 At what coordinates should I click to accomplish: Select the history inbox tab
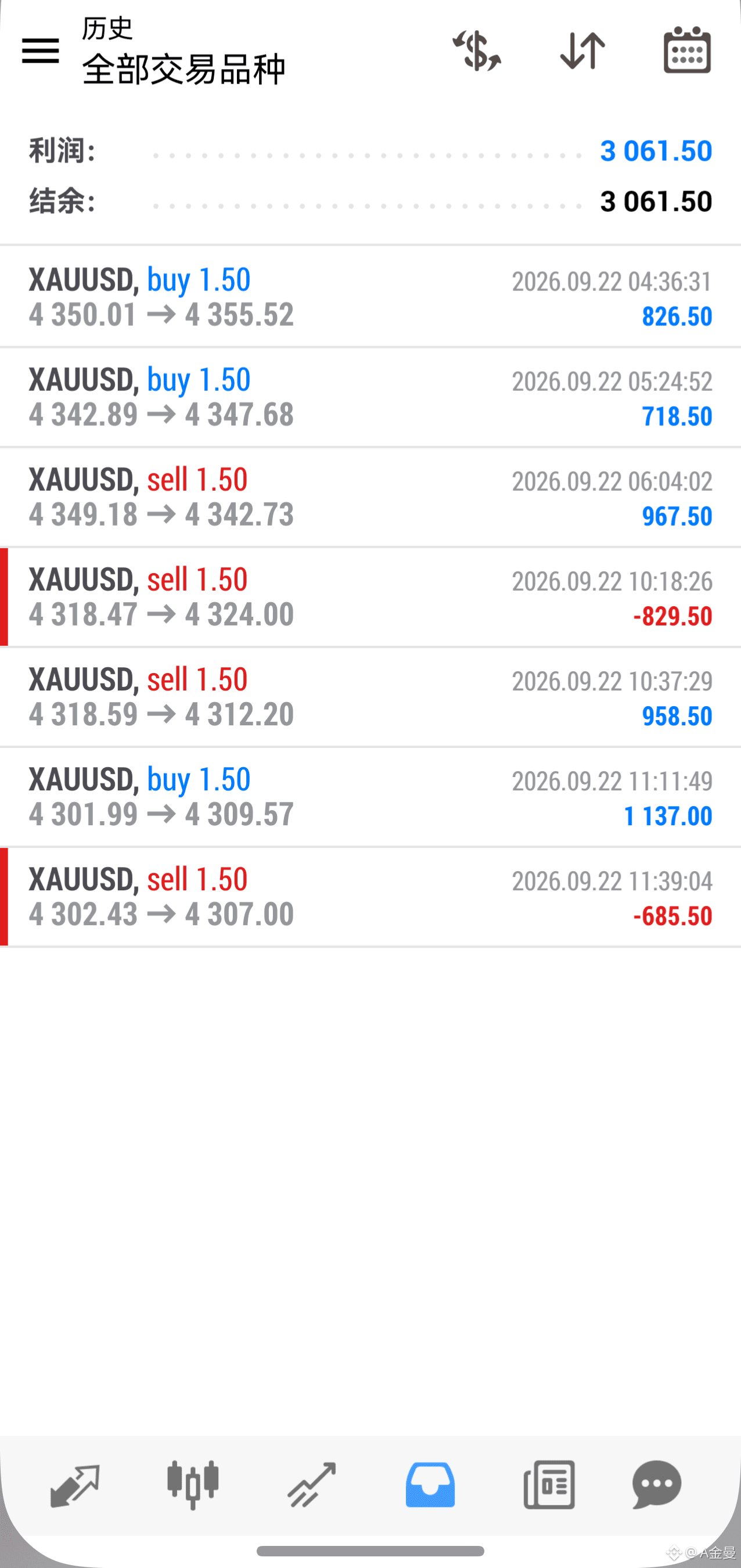(430, 1485)
